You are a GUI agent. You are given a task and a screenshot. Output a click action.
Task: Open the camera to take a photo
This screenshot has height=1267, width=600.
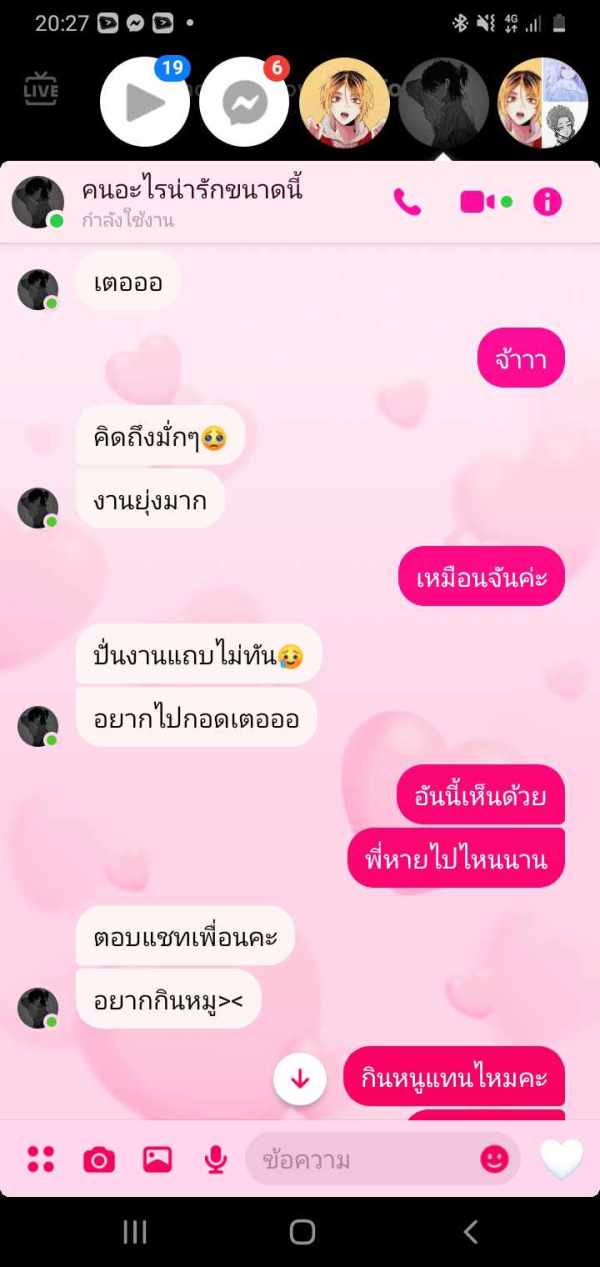pos(98,1159)
